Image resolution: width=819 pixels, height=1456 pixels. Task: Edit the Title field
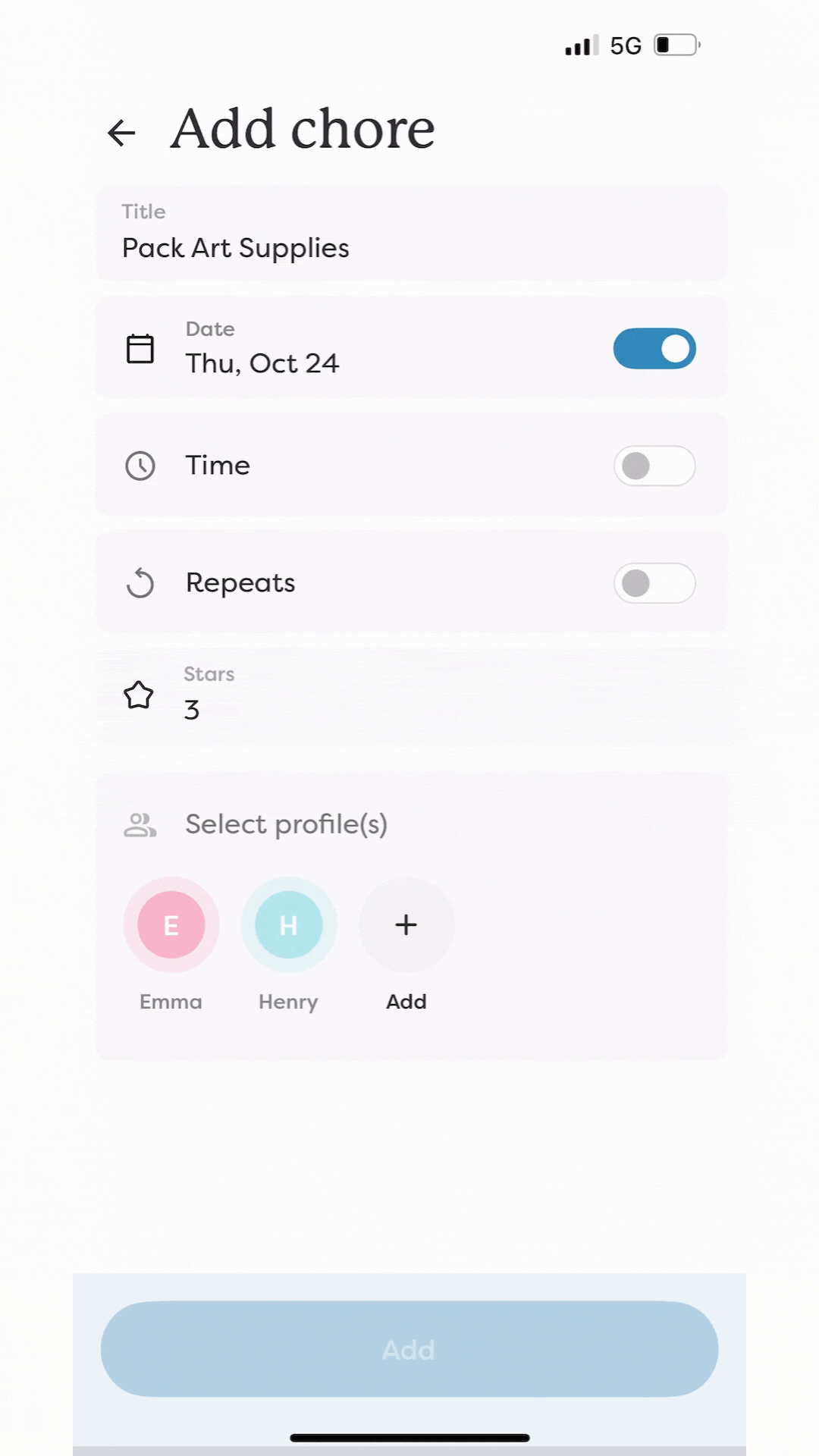[x=409, y=247]
